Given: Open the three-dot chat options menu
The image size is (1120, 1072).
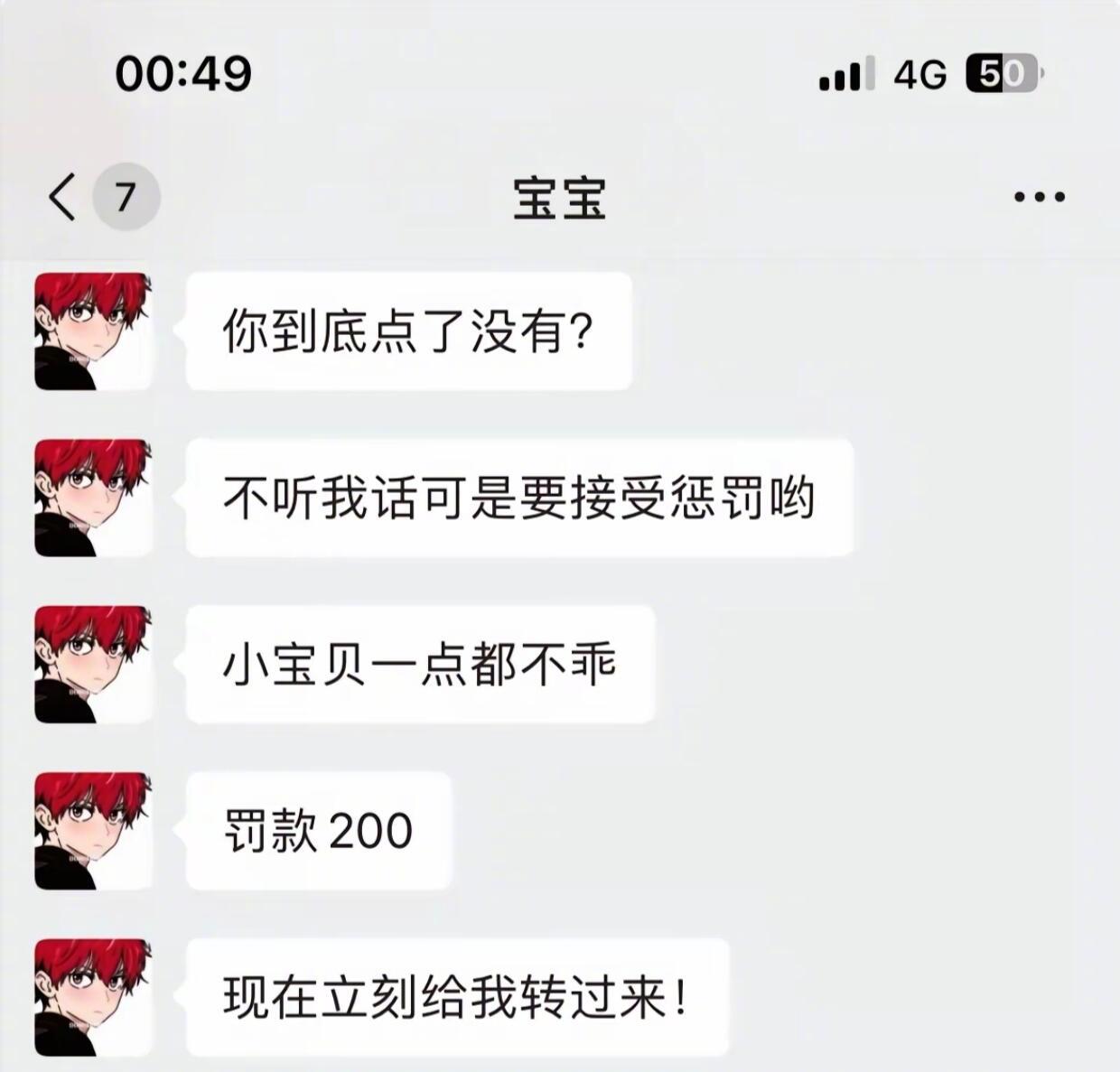Looking at the screenshot, I should point(1039,197).
